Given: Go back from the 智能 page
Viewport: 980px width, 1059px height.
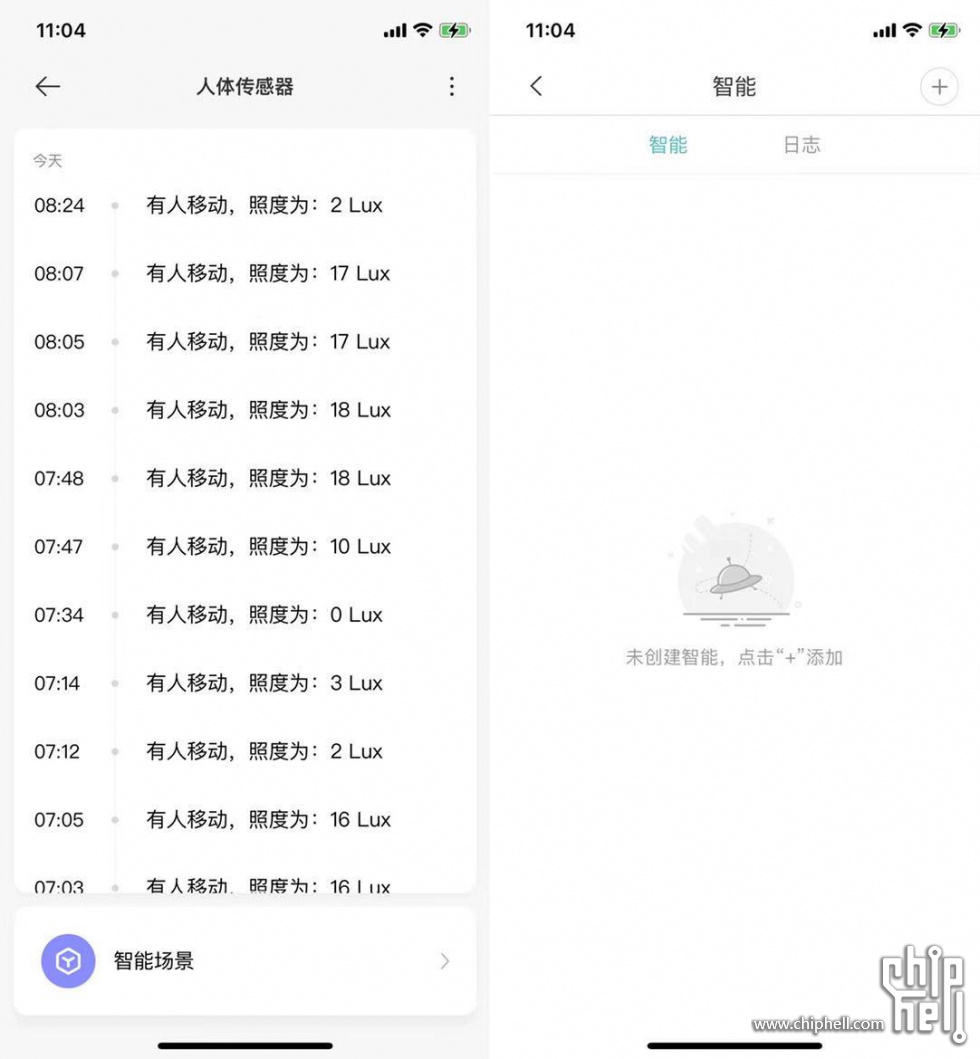Looking at the screenshot, I should (536, 87).
